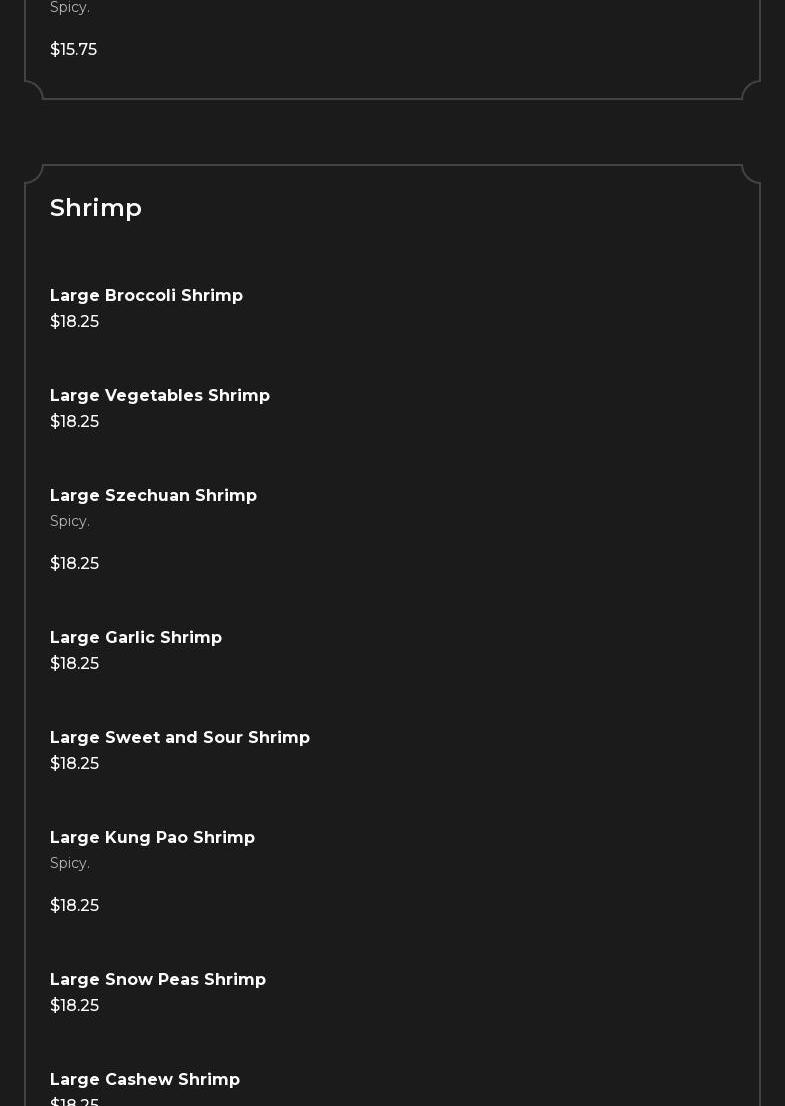Select the Large Kung Pao Shrimp item
This screenshot has width=785, height=1106.
tap(152, 838)
